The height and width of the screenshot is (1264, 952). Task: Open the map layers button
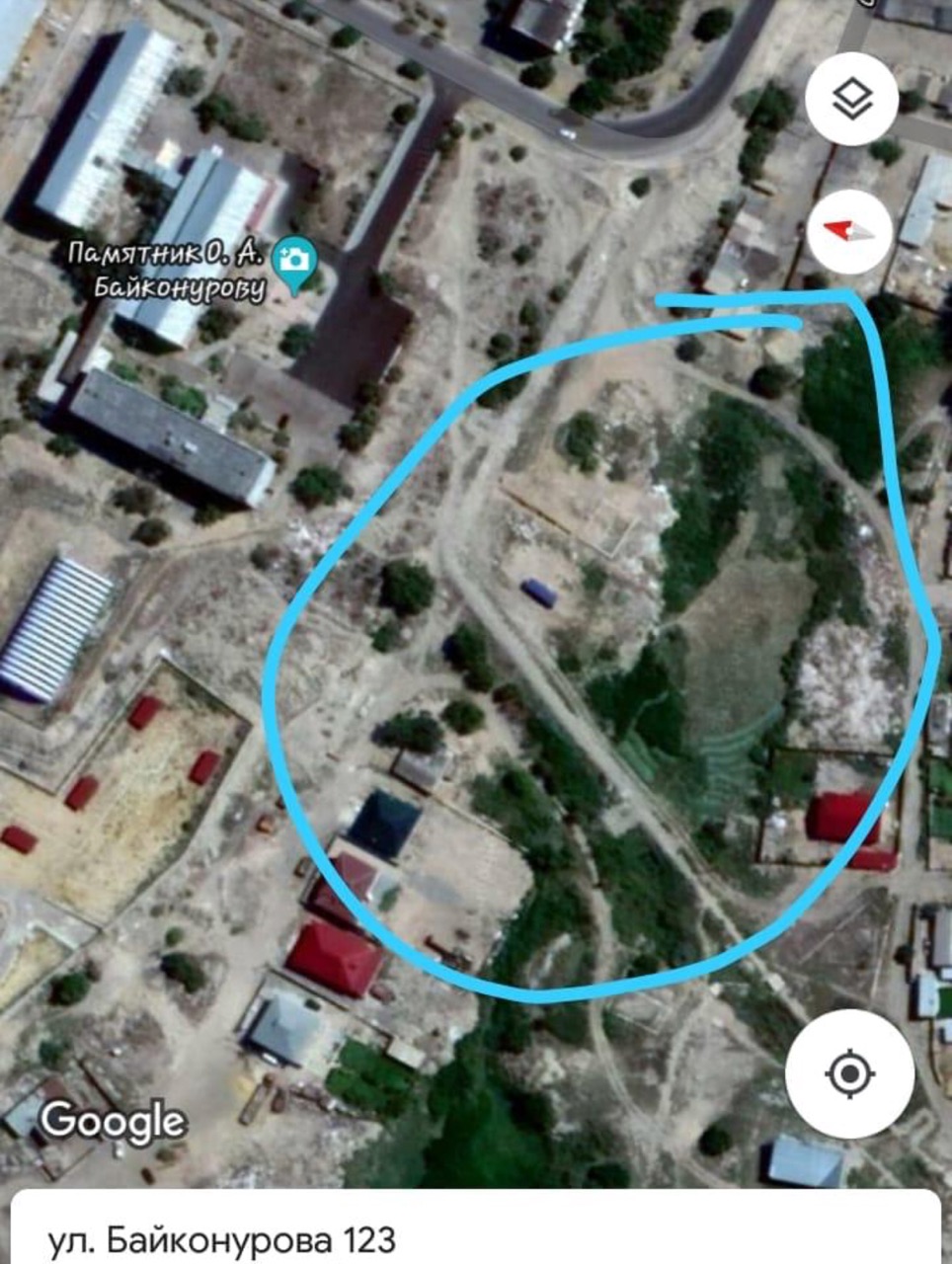click(850, 100)
